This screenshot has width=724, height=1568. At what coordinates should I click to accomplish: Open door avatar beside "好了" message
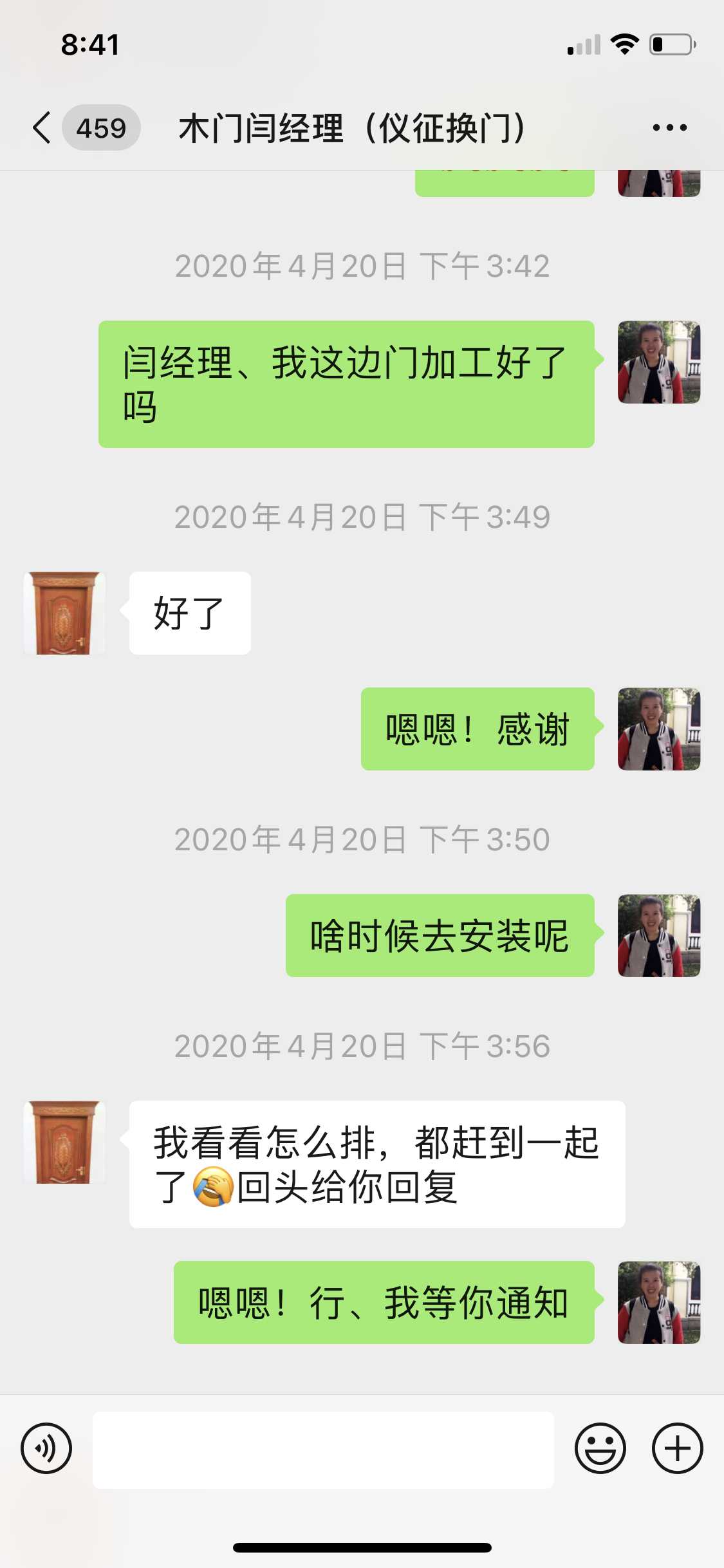[x=64, y=613]
